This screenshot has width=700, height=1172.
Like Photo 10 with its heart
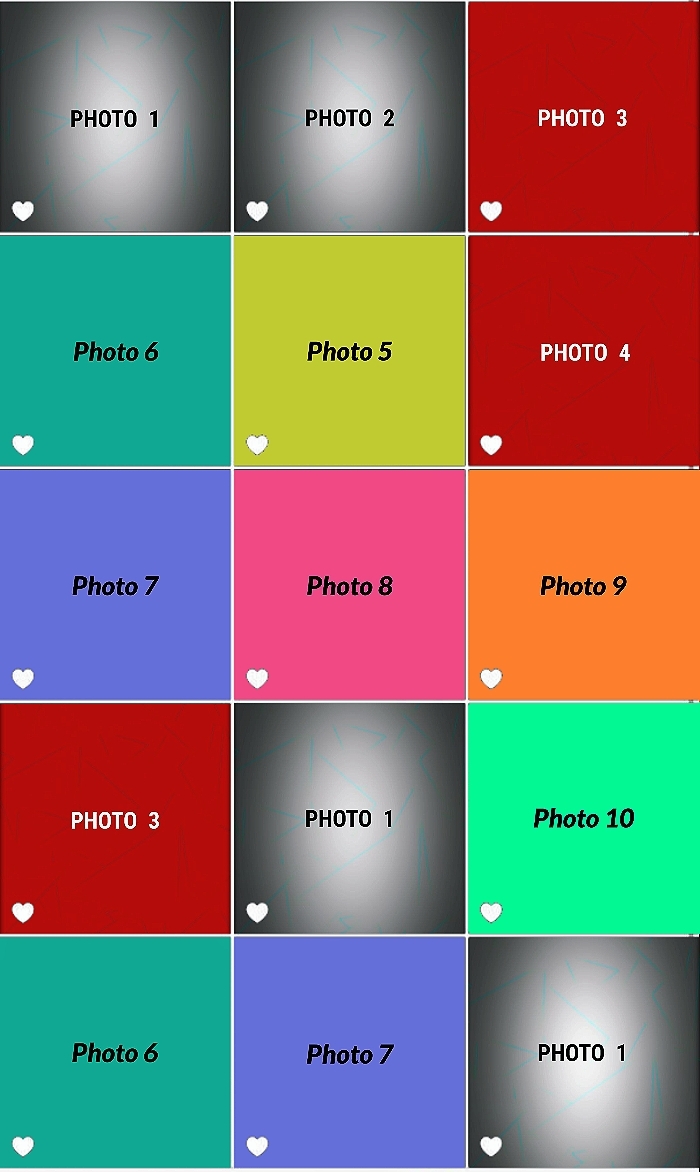pyautogui.click(x=491, y=912)
